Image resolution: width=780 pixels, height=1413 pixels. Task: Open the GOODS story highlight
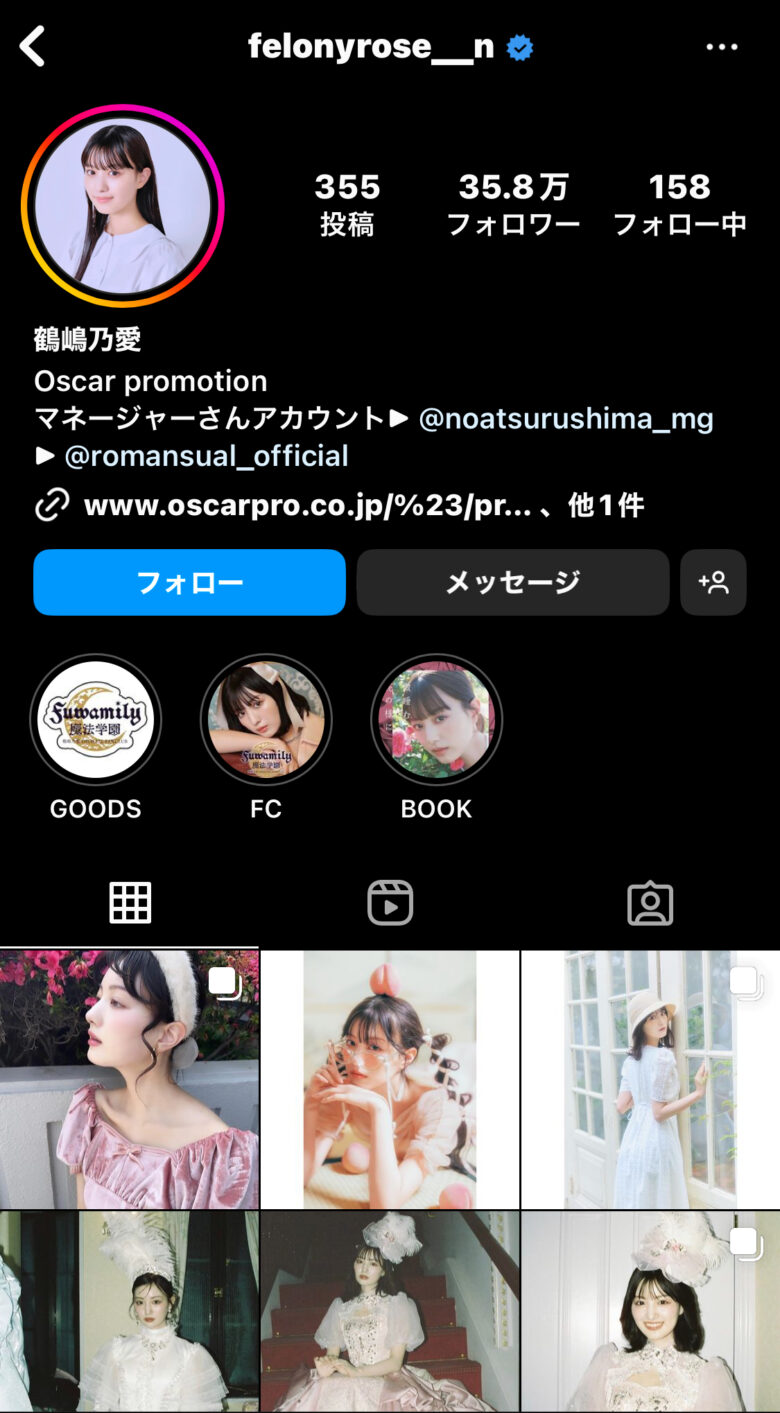pyautogui.click(x=96, y=720)
